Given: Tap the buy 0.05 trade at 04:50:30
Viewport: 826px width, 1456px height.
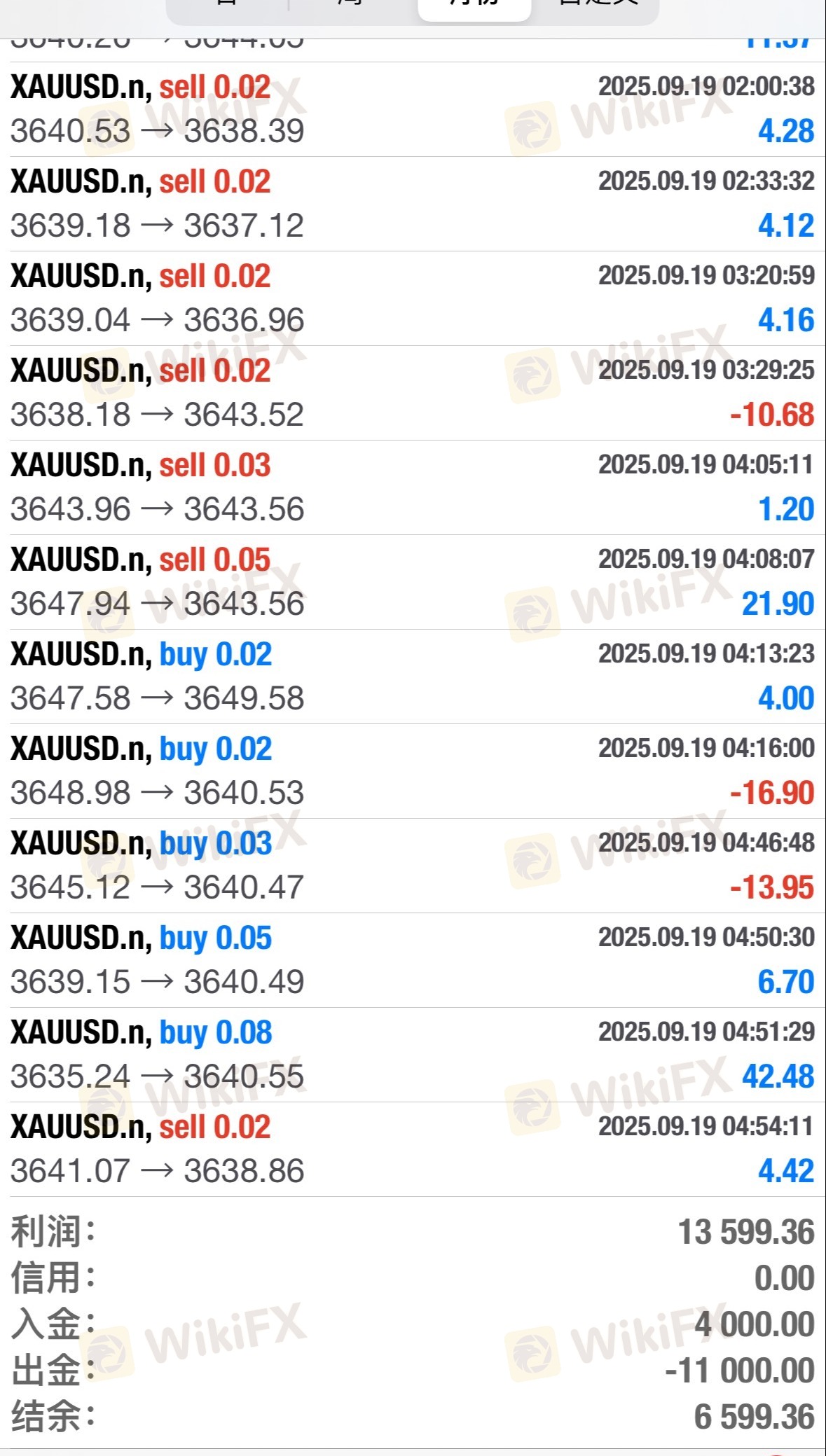Looking at the screenshot, I should 413,960.
